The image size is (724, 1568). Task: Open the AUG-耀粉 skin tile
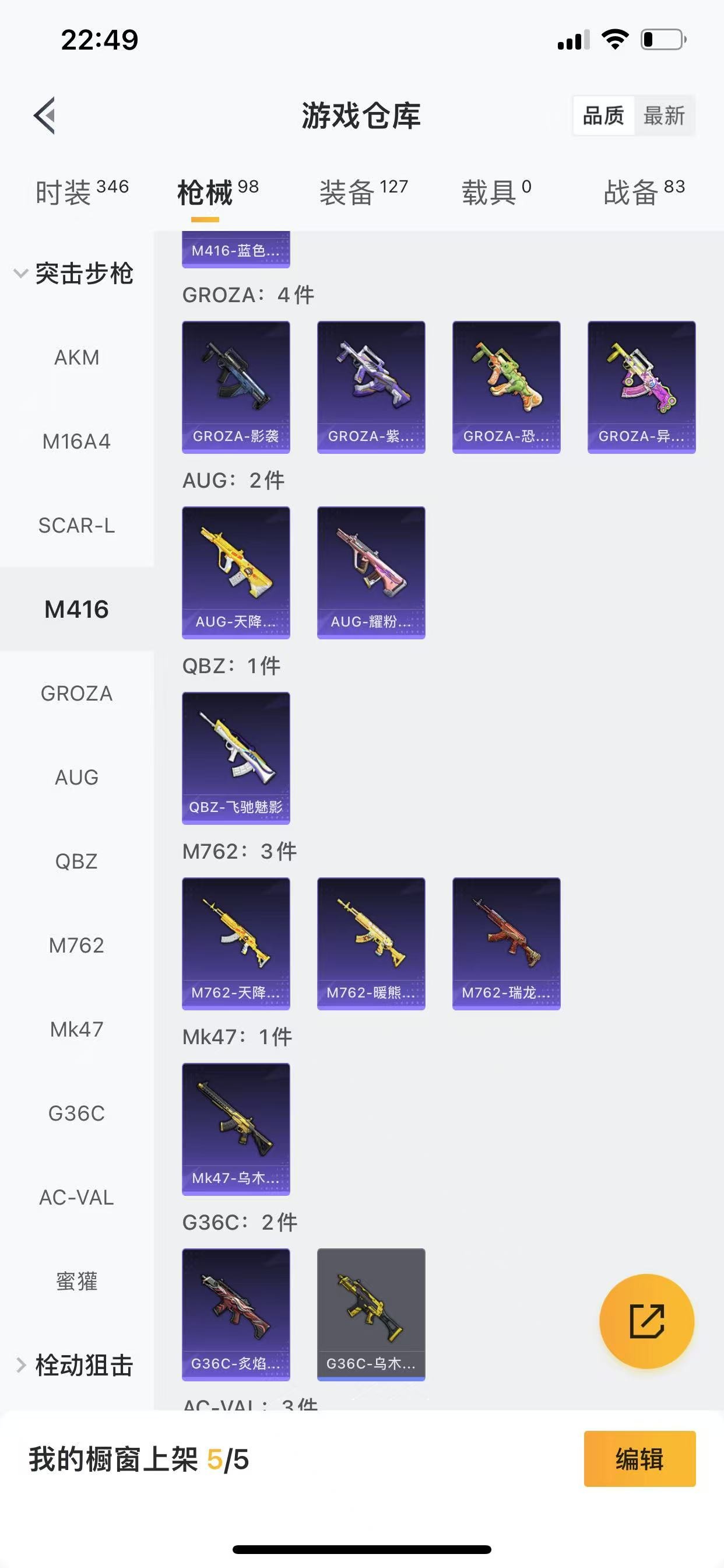coord(371,572)
